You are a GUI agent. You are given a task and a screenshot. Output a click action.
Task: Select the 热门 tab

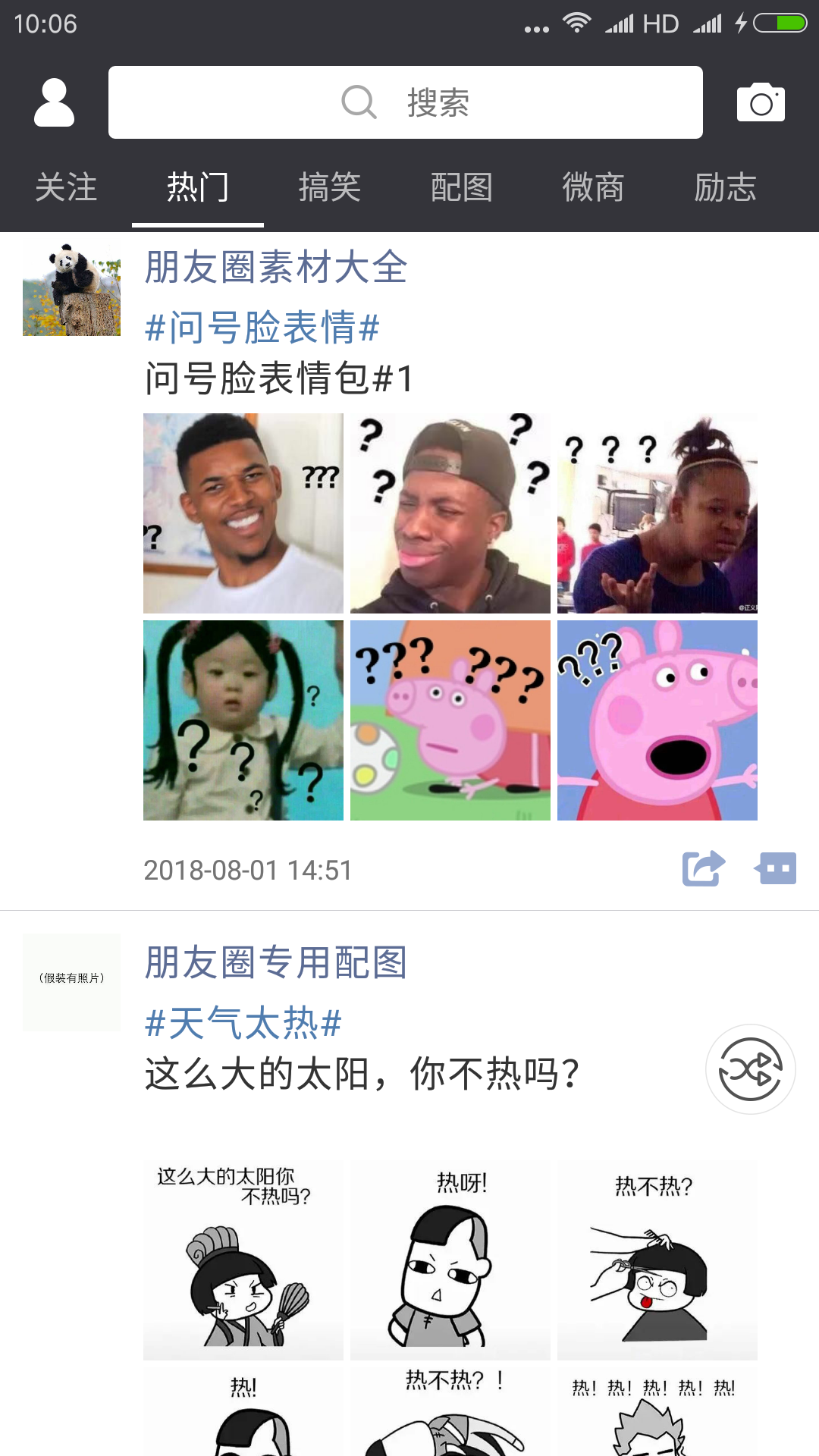click(x=197, y=187)
